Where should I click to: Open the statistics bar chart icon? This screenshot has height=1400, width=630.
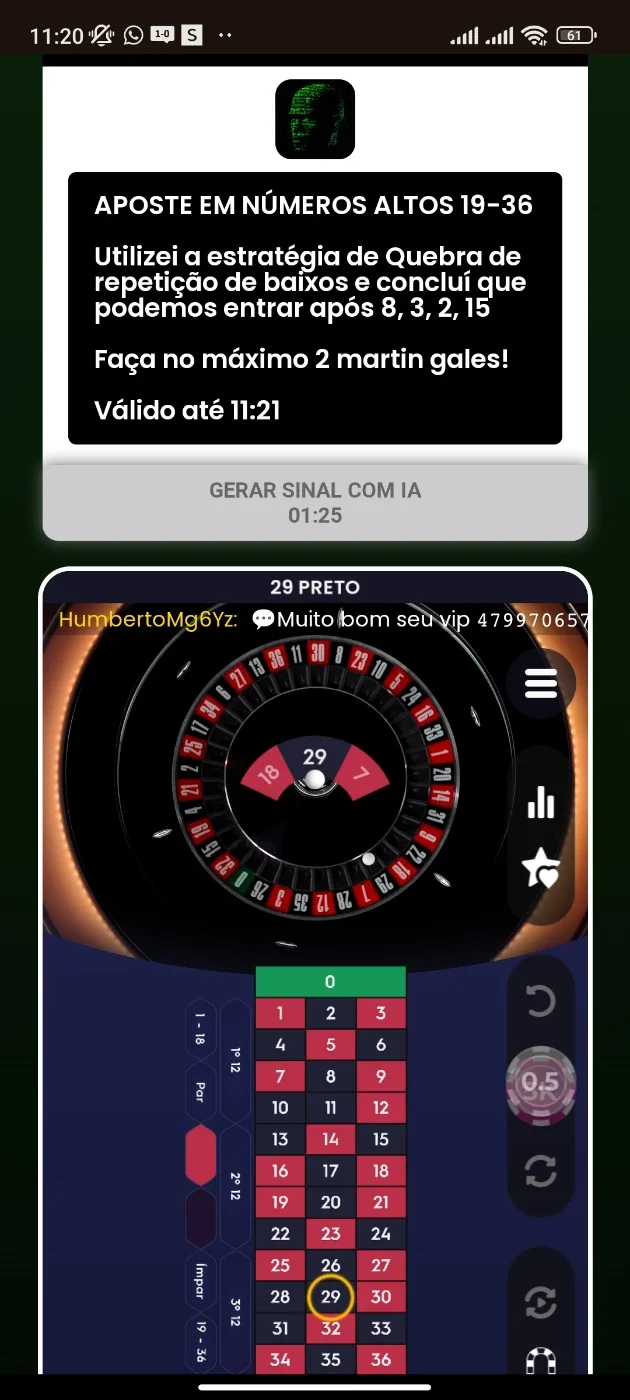(x=541, y=802)
